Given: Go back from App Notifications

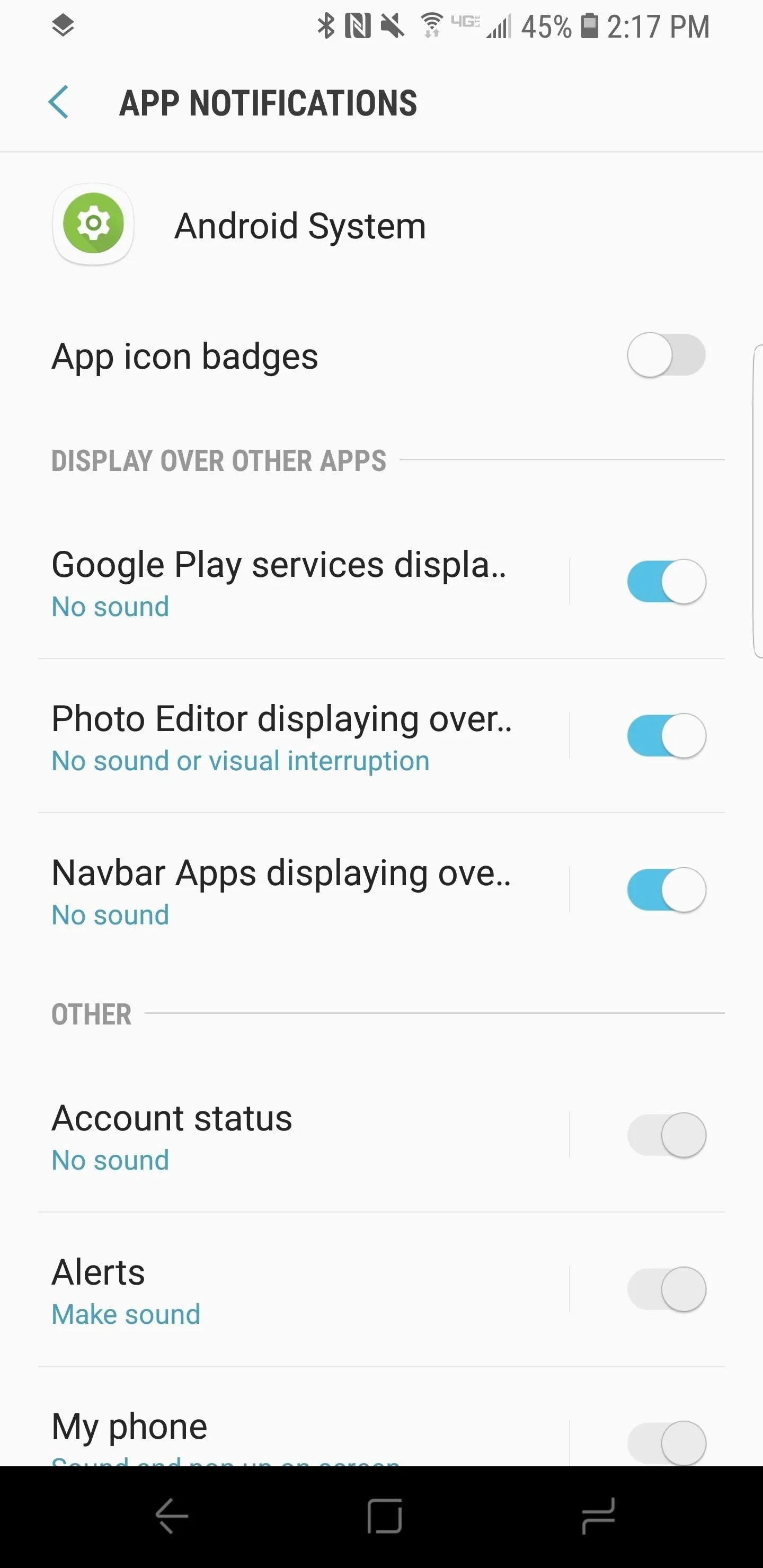Looking at the screenshot, I should coord(58,102).
